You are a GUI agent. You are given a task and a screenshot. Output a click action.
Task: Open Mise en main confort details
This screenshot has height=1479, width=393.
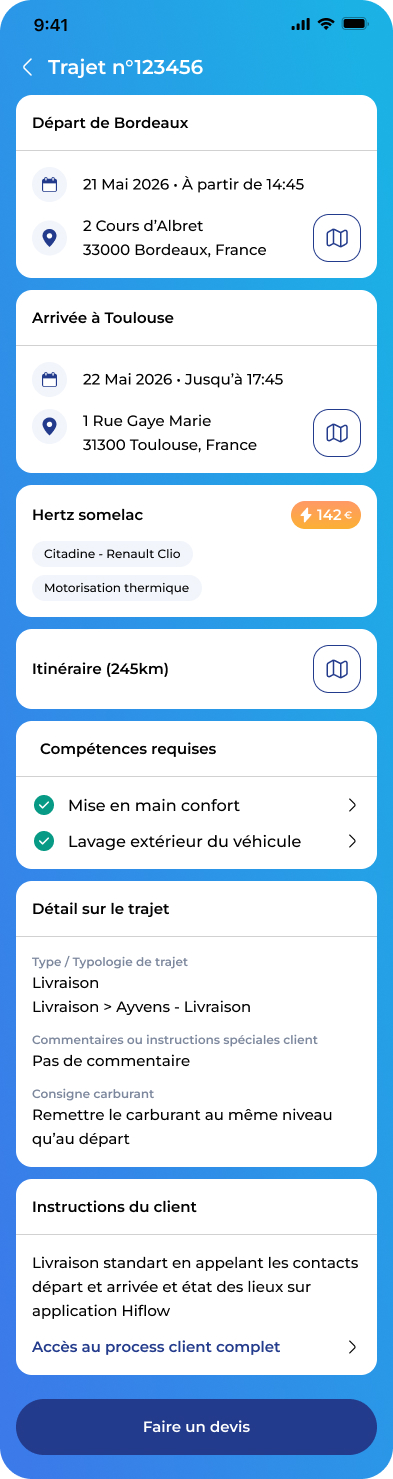pyautogui.click(x=196, y=805)
